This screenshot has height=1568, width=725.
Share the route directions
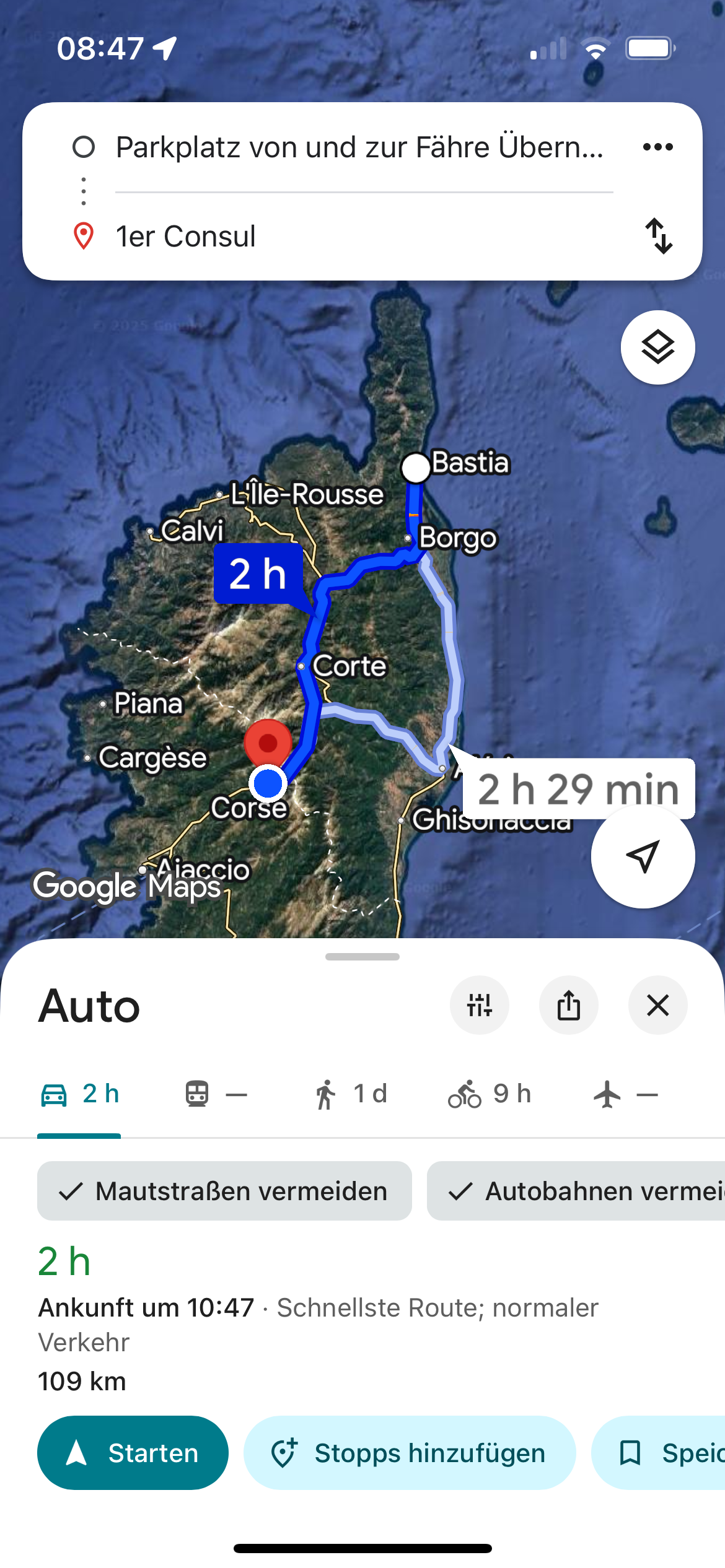(x=568, y=1005)
